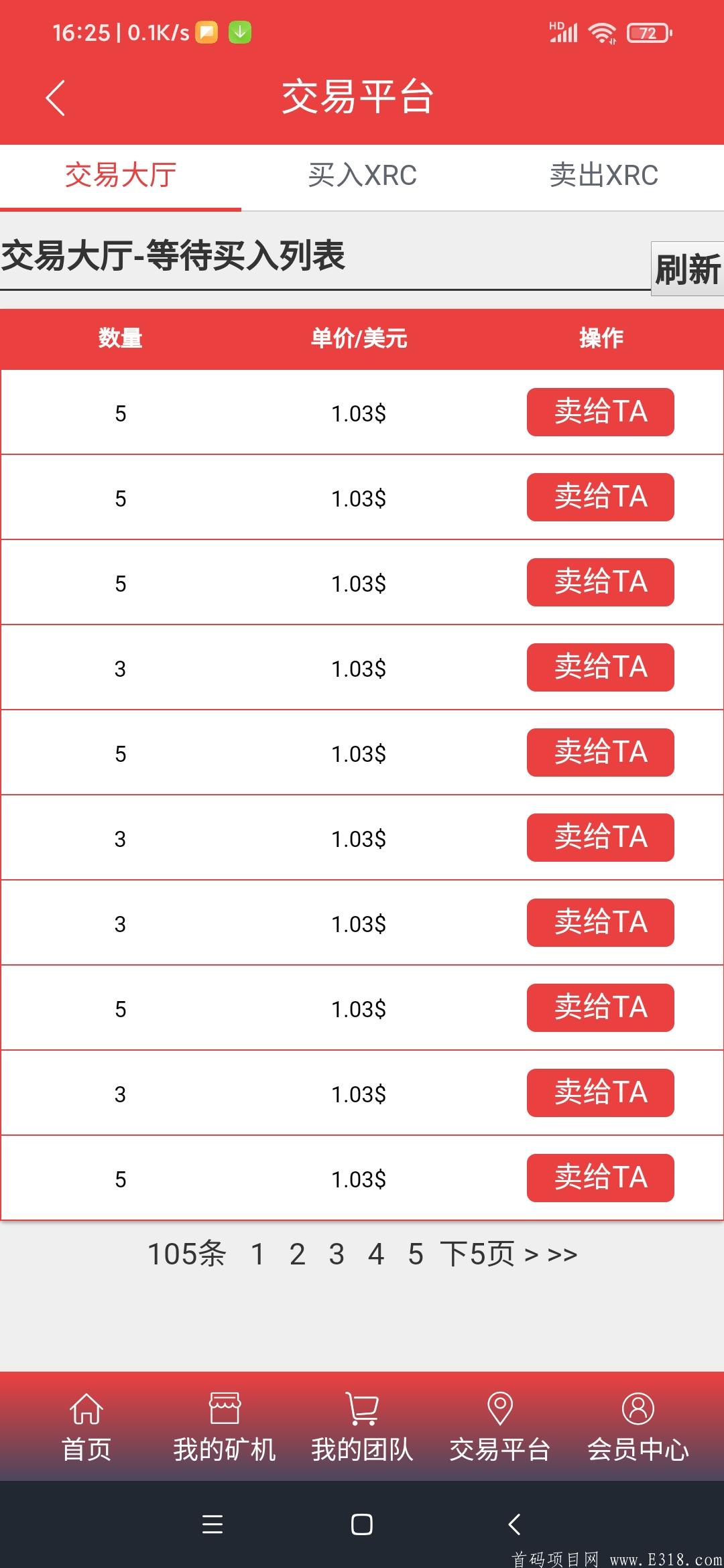
Task: Go back using the header arrow
Action: coord(56,98)
